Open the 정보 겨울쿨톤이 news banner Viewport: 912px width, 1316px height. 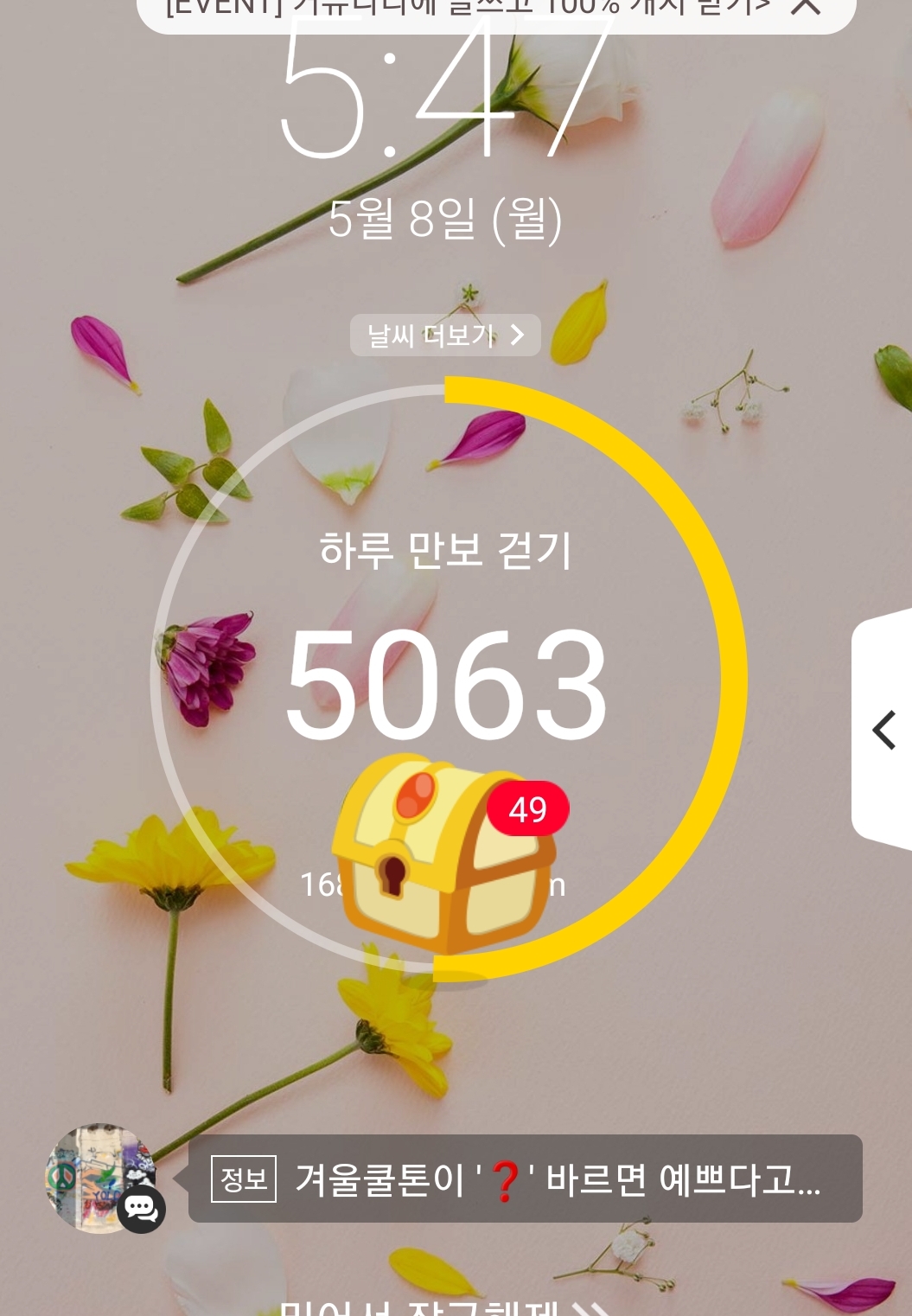tap(525, 1179)
